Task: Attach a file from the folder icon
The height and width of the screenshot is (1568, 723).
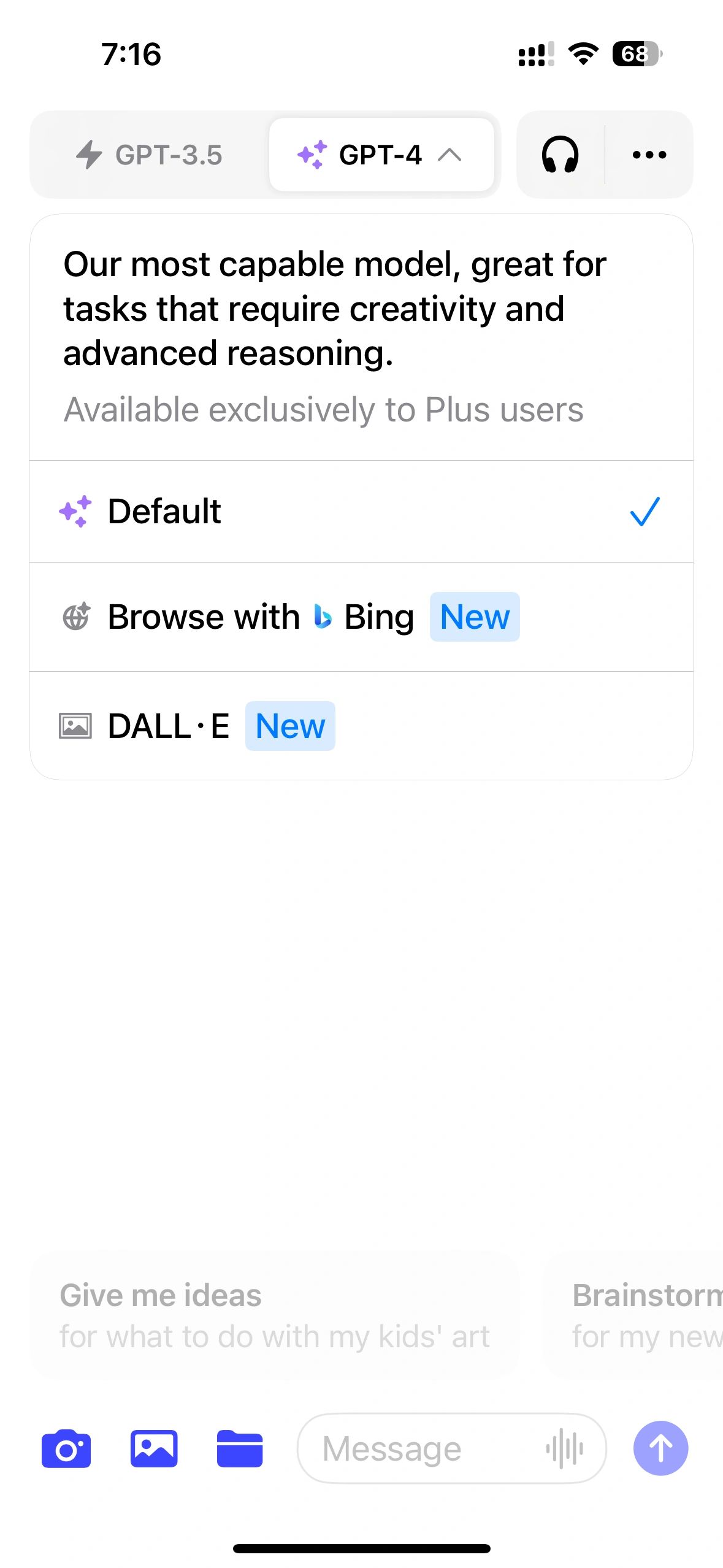Action: point(240,1449)
